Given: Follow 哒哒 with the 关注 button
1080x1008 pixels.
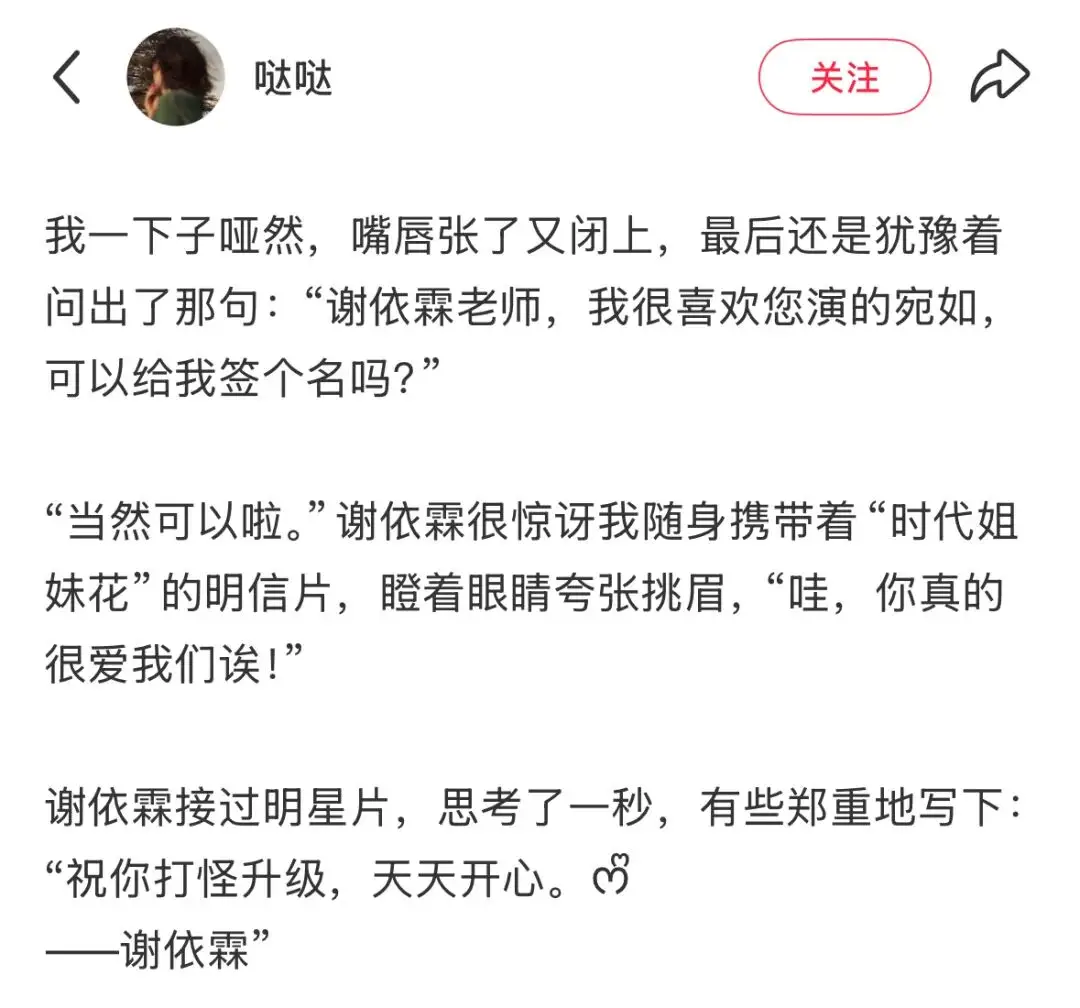Looking at the screenshot, I should [x=844, y=77].
